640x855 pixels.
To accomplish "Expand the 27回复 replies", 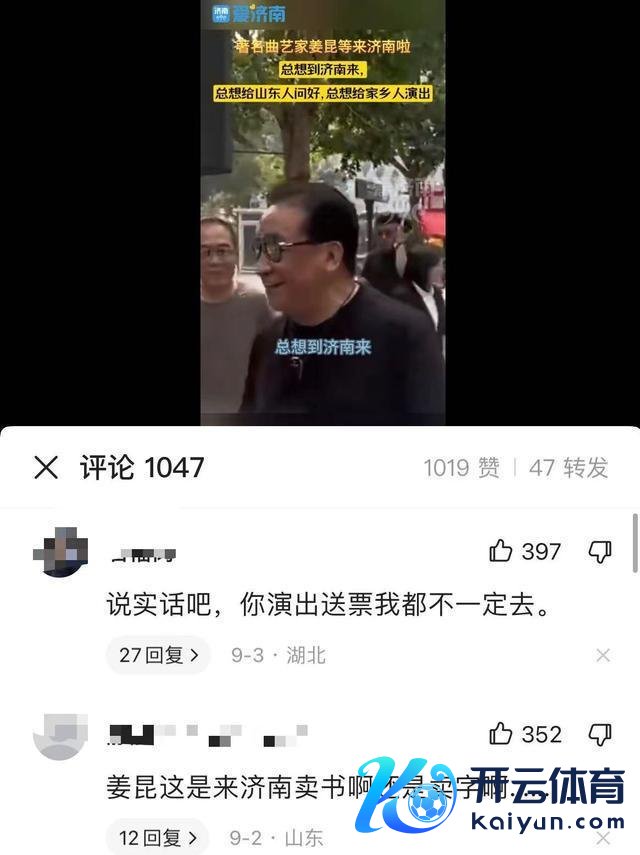I will pos(158,655).
